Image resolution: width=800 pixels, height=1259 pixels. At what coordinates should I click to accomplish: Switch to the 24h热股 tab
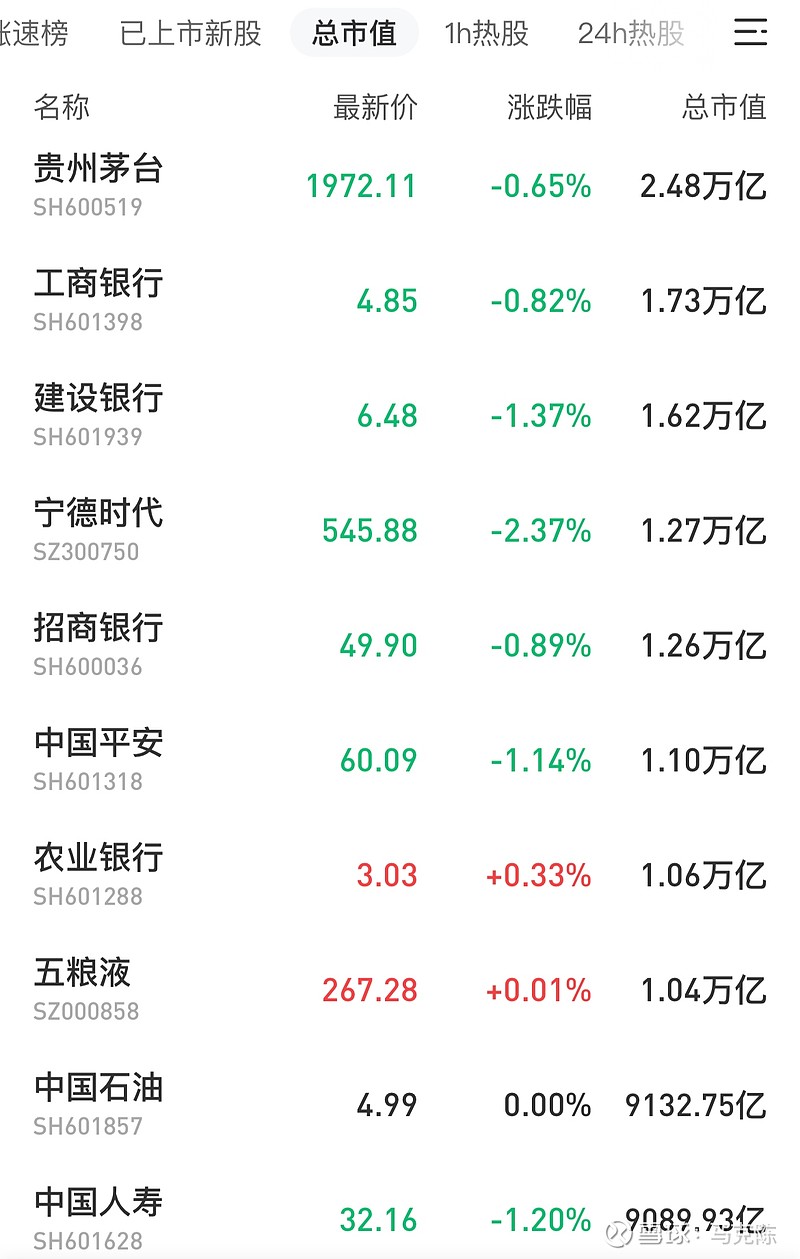tap(631, 34)
